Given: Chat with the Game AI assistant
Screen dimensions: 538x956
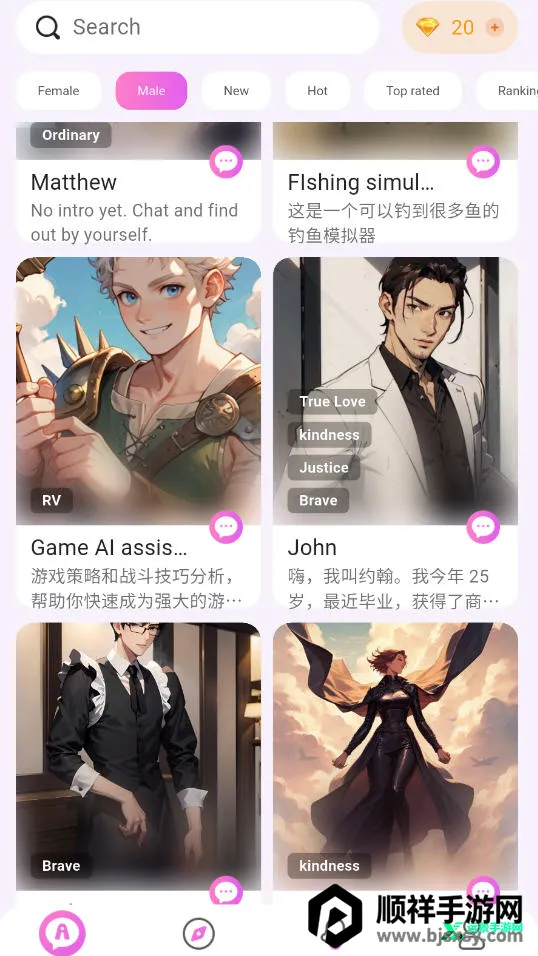Looking at the screenshot, I should (x=226, y=526).
